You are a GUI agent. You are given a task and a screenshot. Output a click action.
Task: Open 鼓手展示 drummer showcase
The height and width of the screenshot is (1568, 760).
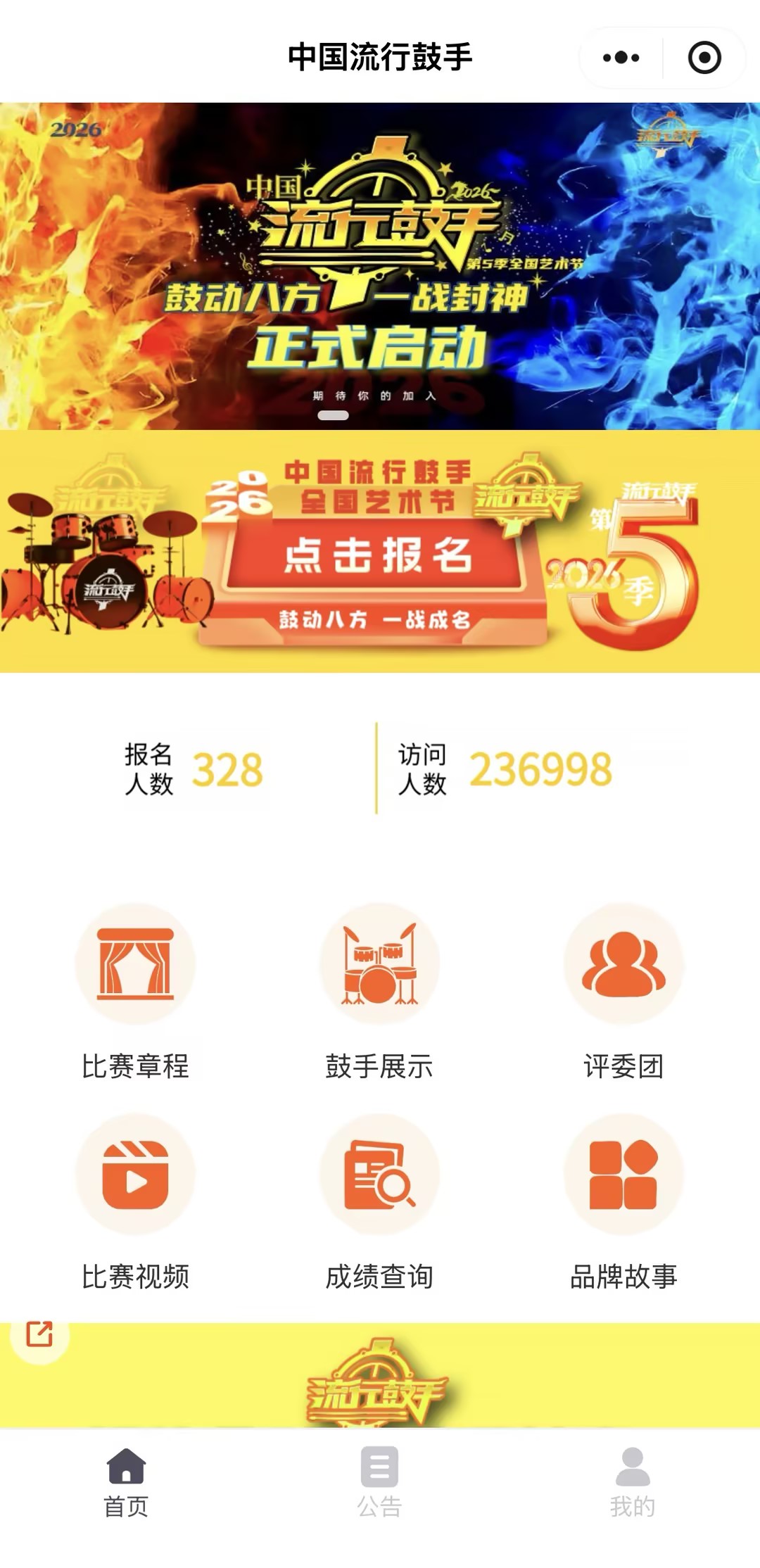(379, 991)
